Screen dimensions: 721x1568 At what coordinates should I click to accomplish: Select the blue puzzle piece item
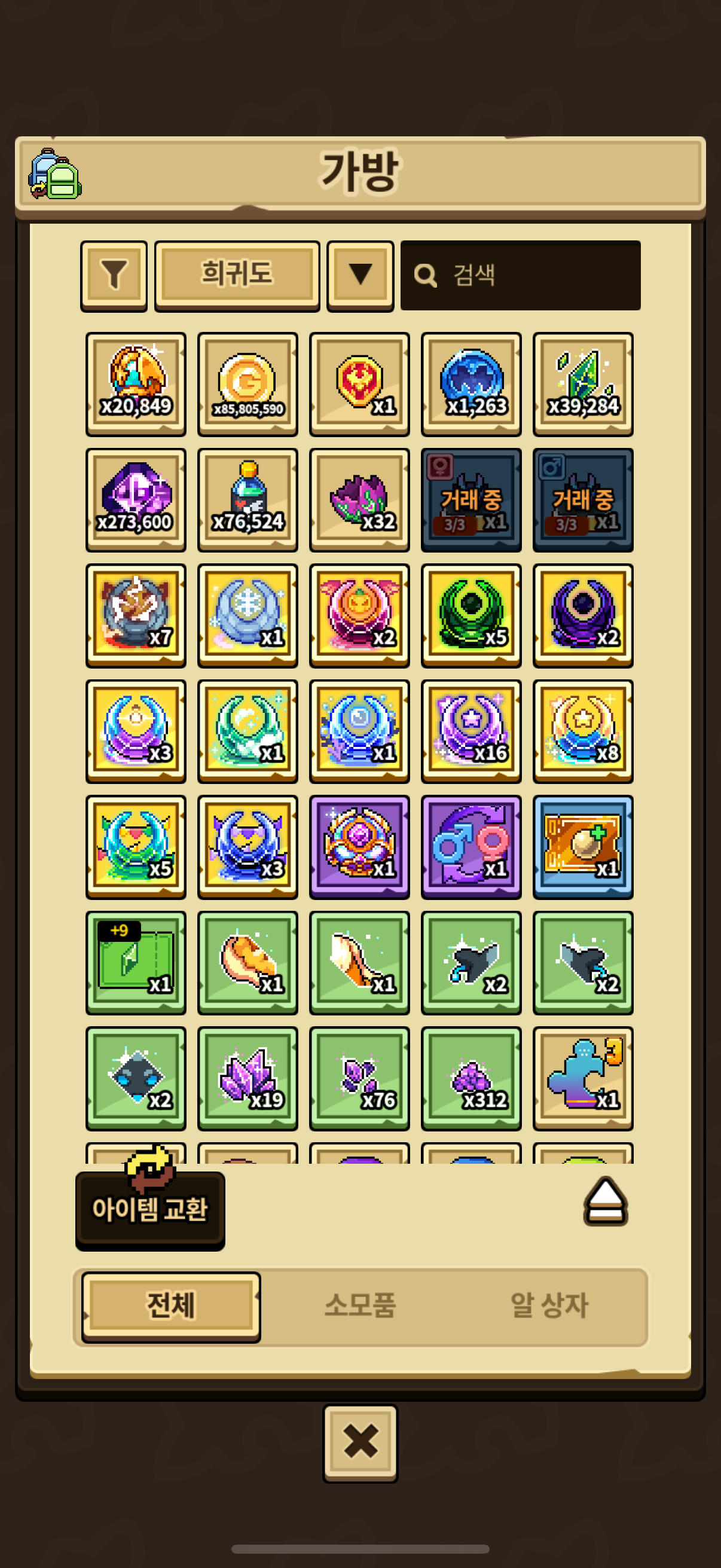pos(583,1078)
